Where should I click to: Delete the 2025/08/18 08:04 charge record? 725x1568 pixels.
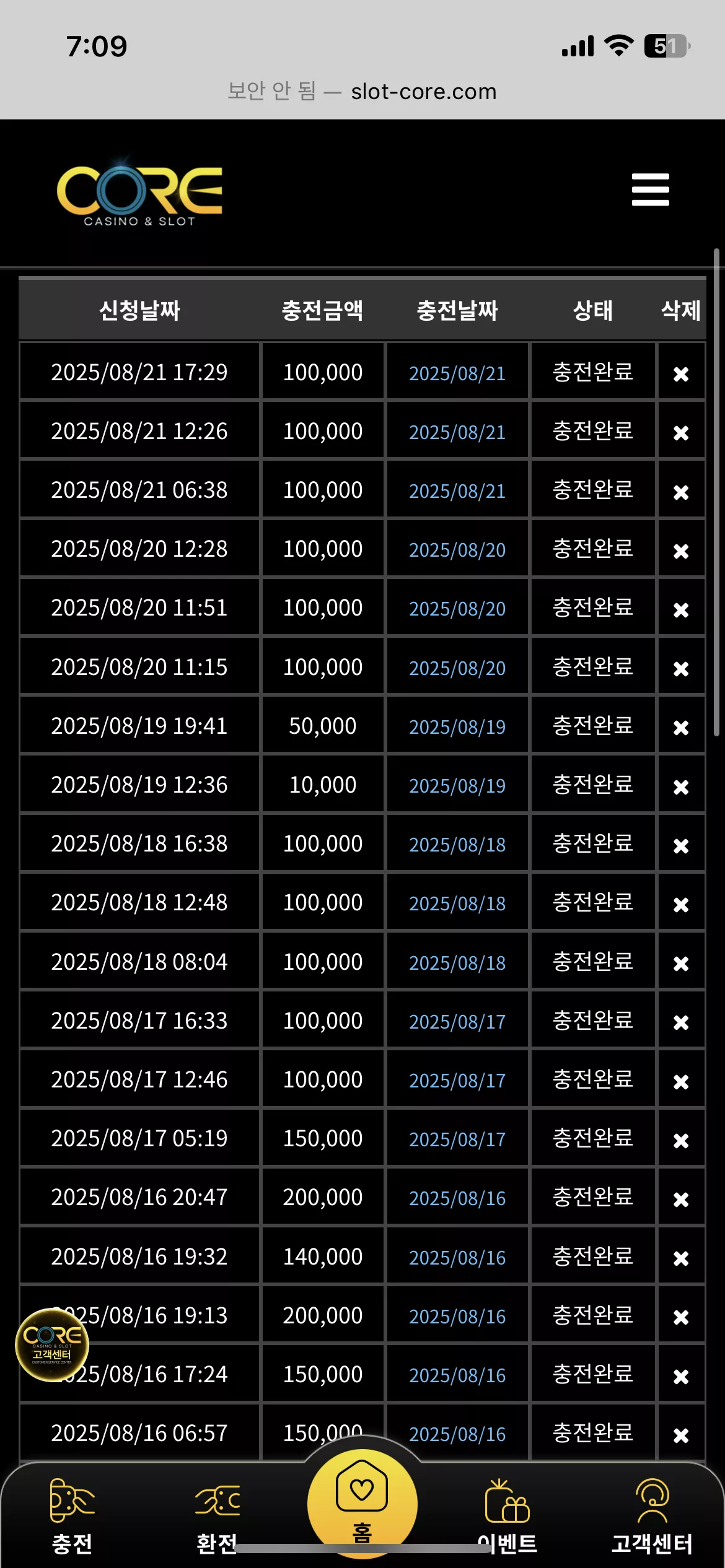(681, 964)
